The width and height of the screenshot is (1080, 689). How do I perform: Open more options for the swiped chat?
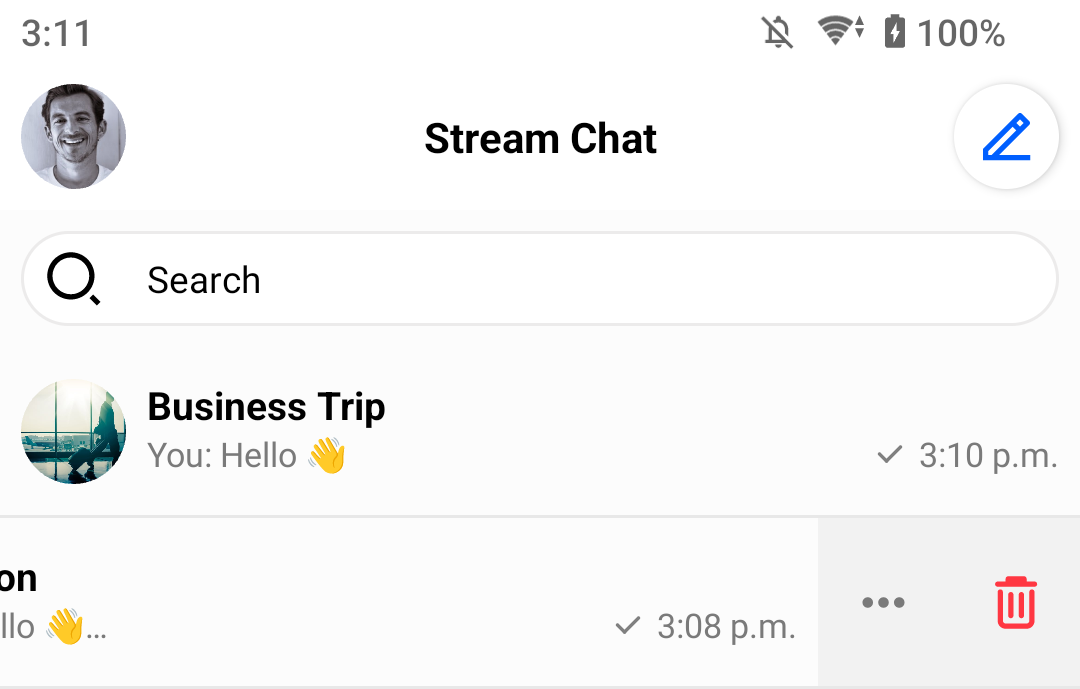[883, 602]
